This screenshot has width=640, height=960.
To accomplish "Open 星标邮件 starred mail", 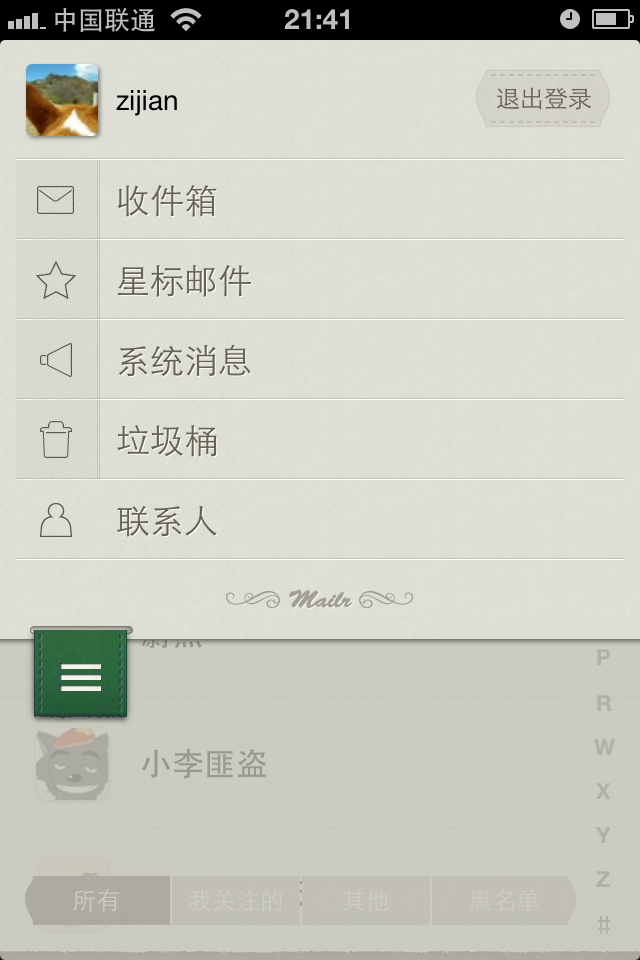I will [320, 280].
